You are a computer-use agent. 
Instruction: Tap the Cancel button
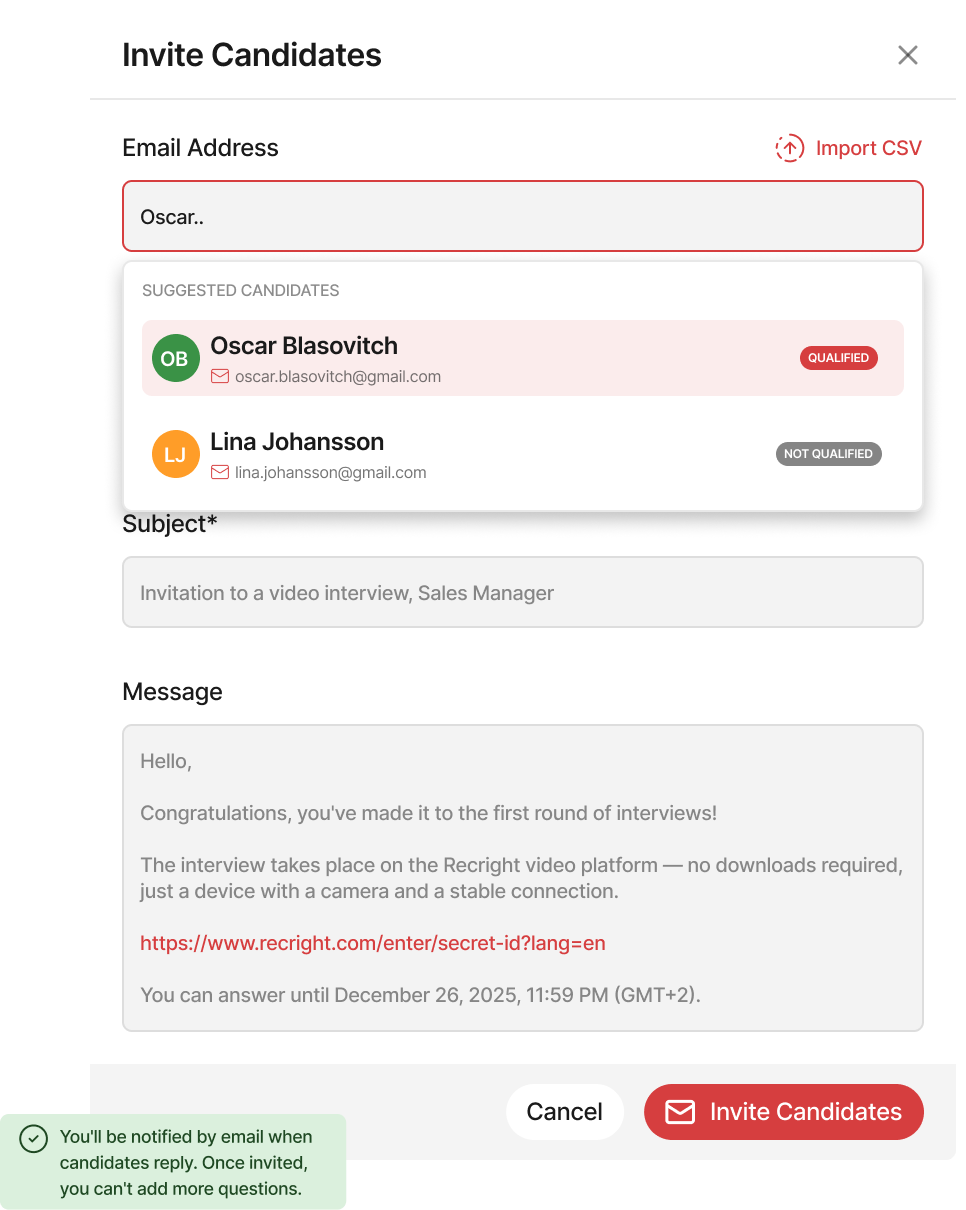(565, 1112)
